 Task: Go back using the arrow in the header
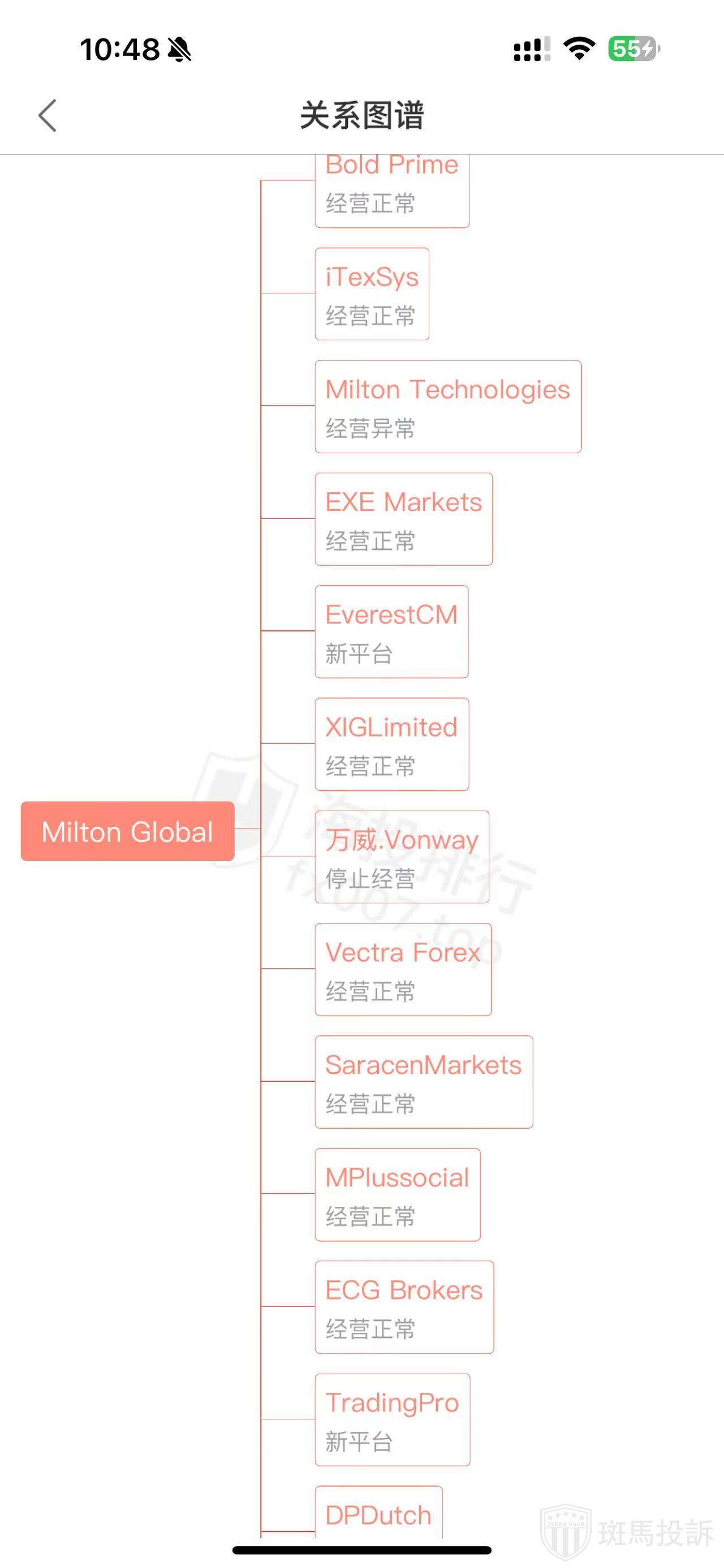click(x=48, y=116)
